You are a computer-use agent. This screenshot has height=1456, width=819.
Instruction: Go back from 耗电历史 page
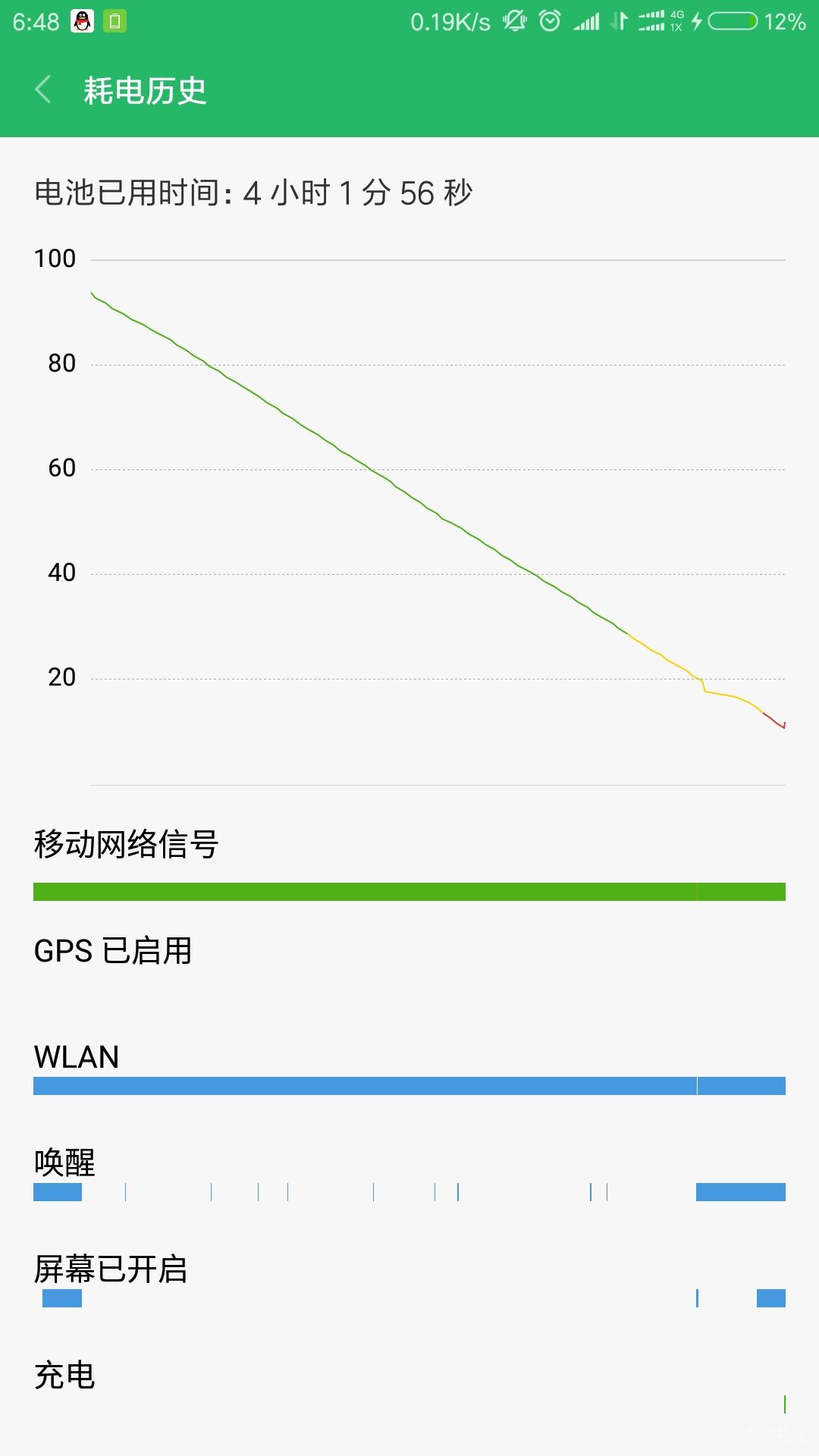(x=43, y=89)
